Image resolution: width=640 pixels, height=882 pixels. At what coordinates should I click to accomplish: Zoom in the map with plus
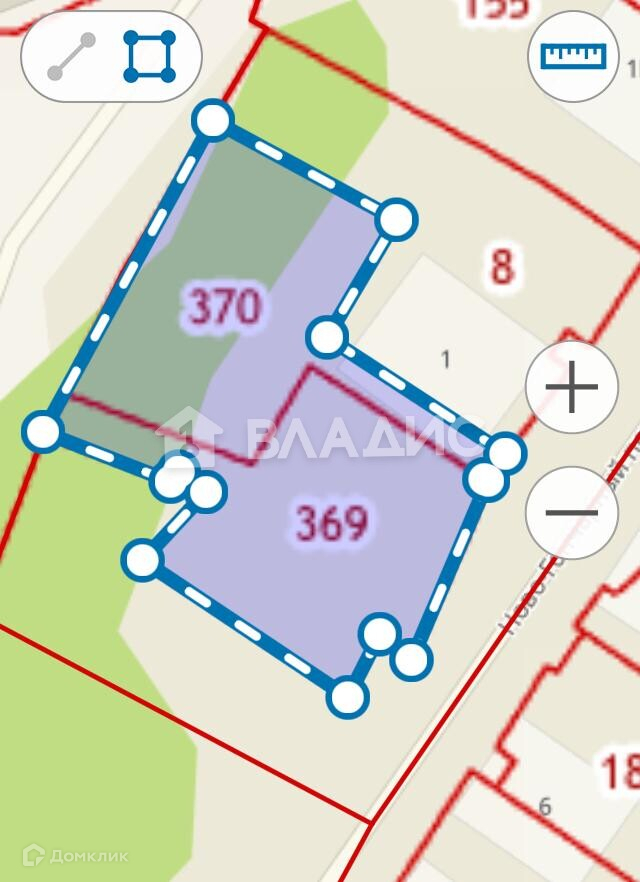click(x=571, y=387)
